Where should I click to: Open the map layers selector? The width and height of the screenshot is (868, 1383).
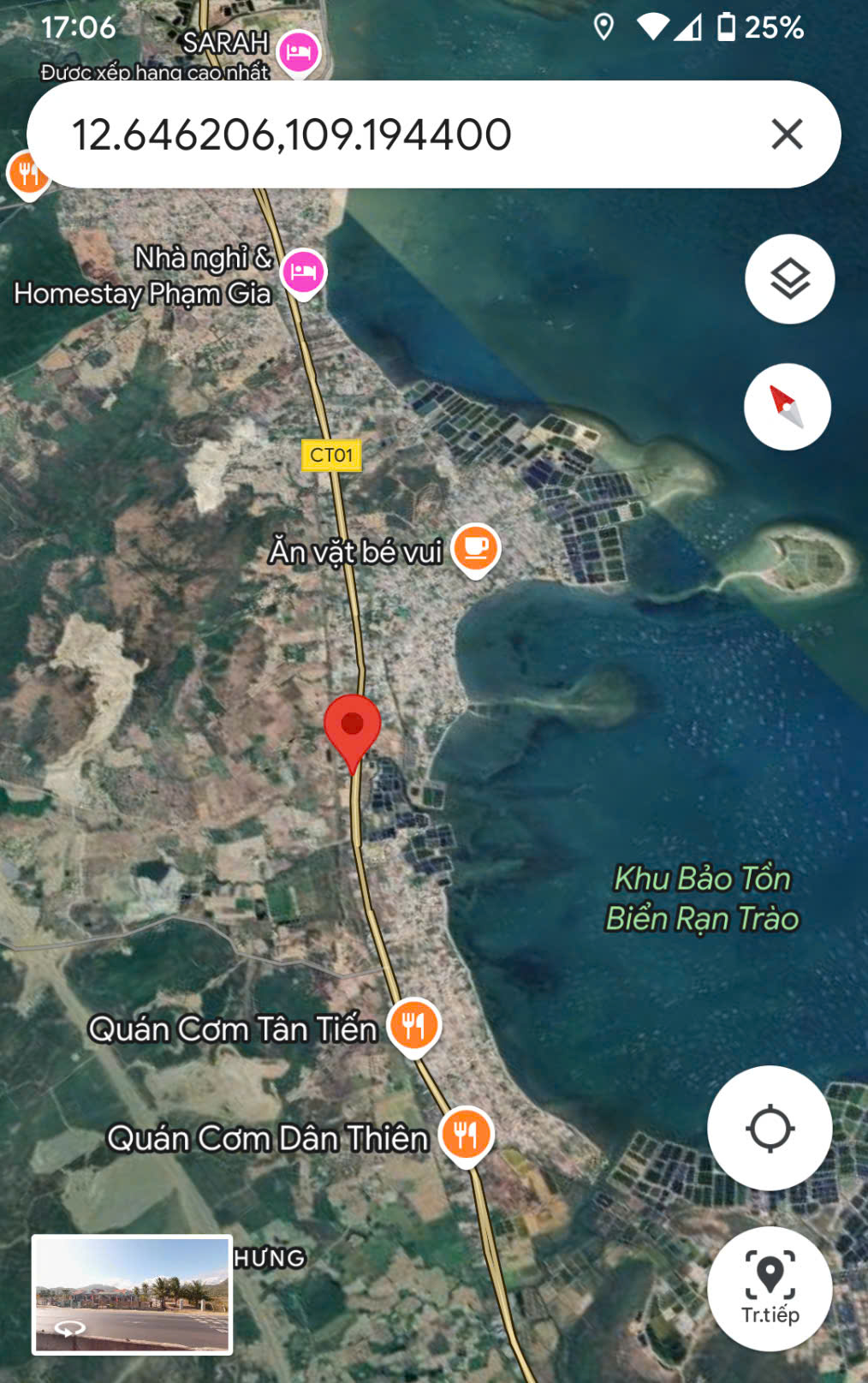788,278
